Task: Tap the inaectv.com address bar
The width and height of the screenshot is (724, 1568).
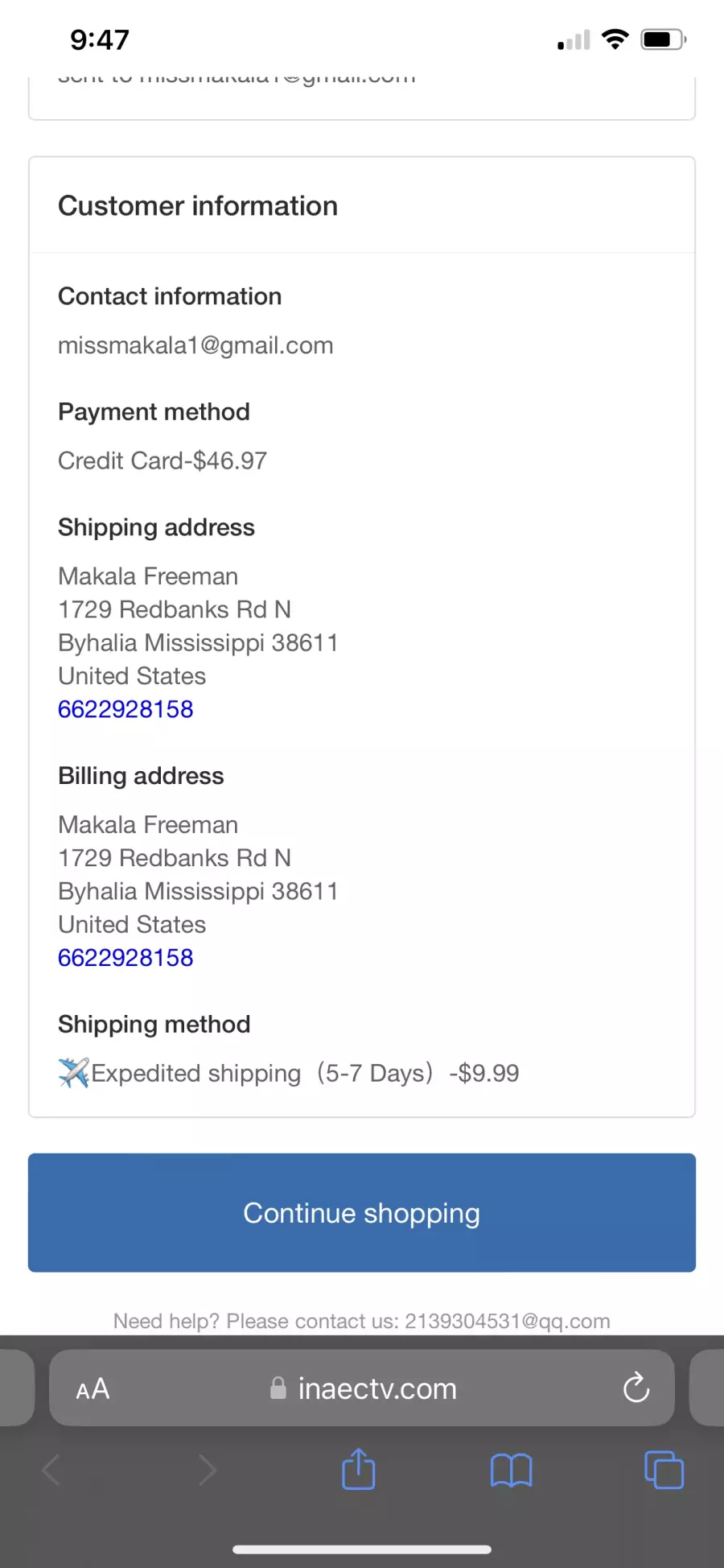Action: click(x=362, y=1388)
